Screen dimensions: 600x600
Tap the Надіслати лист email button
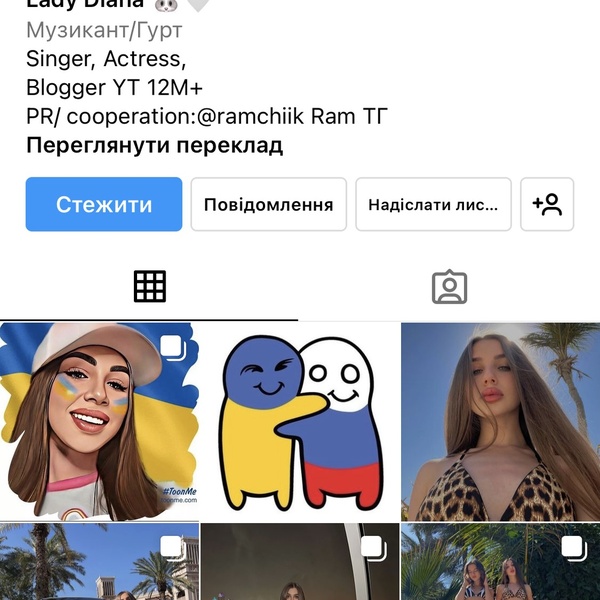coord(433,205)
